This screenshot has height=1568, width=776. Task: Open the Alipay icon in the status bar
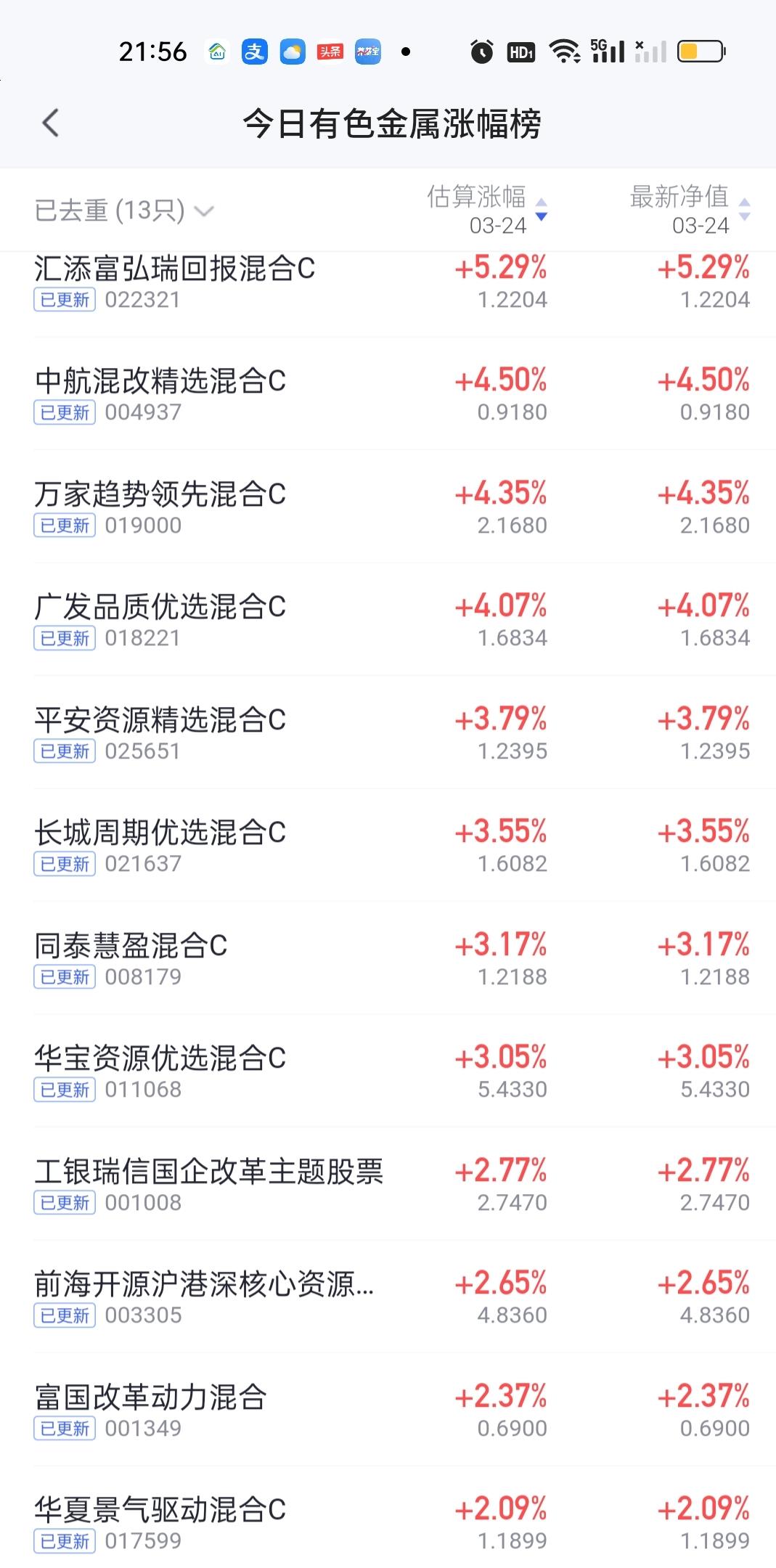pos(255,52)
